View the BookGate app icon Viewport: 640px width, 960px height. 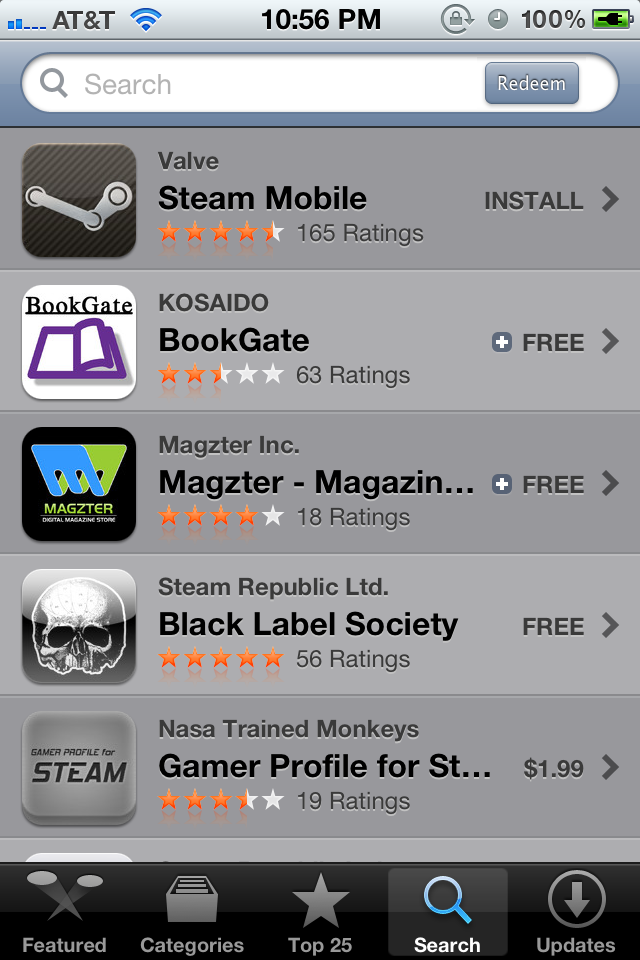click(x=78, y=342)
